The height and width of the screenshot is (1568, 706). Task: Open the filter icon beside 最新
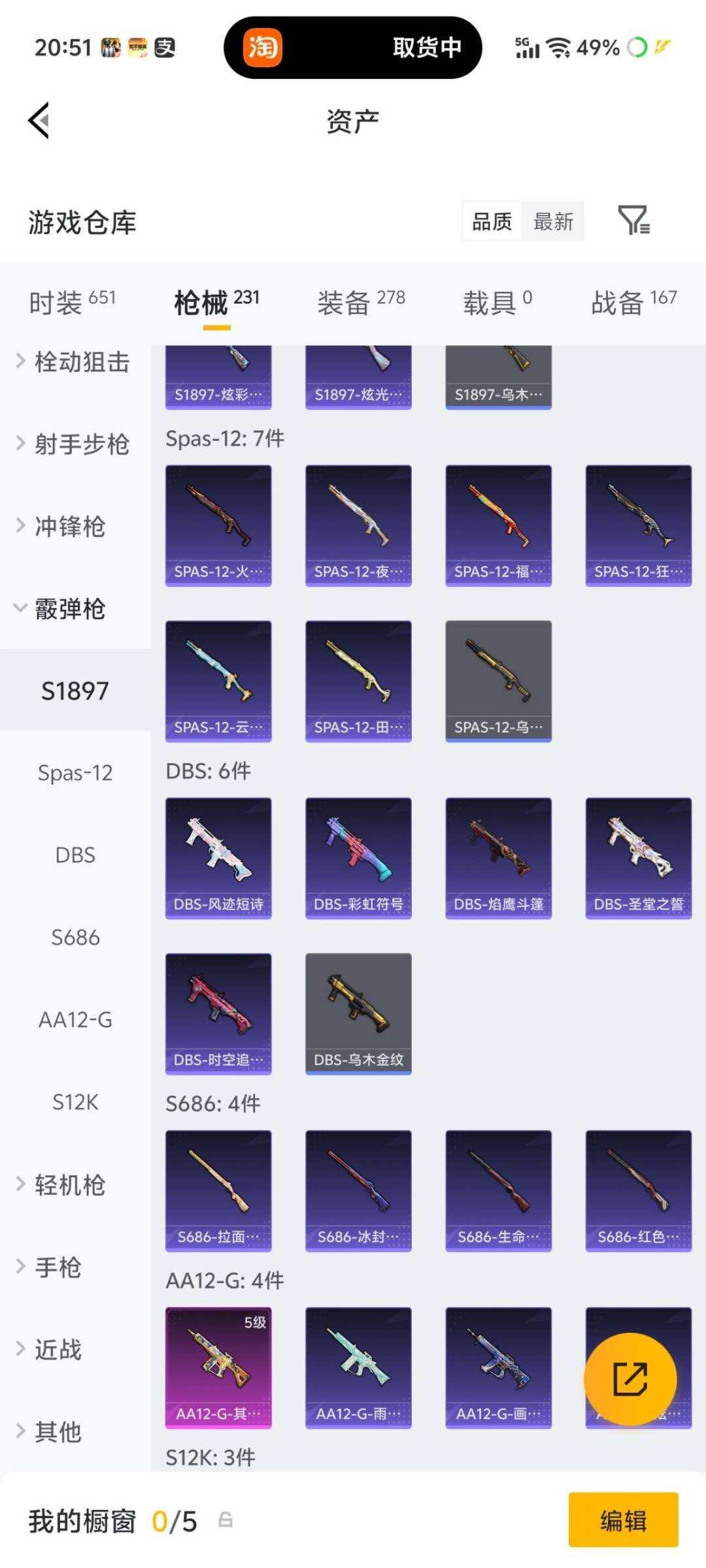pyautogui.click(x=633, y=220)
